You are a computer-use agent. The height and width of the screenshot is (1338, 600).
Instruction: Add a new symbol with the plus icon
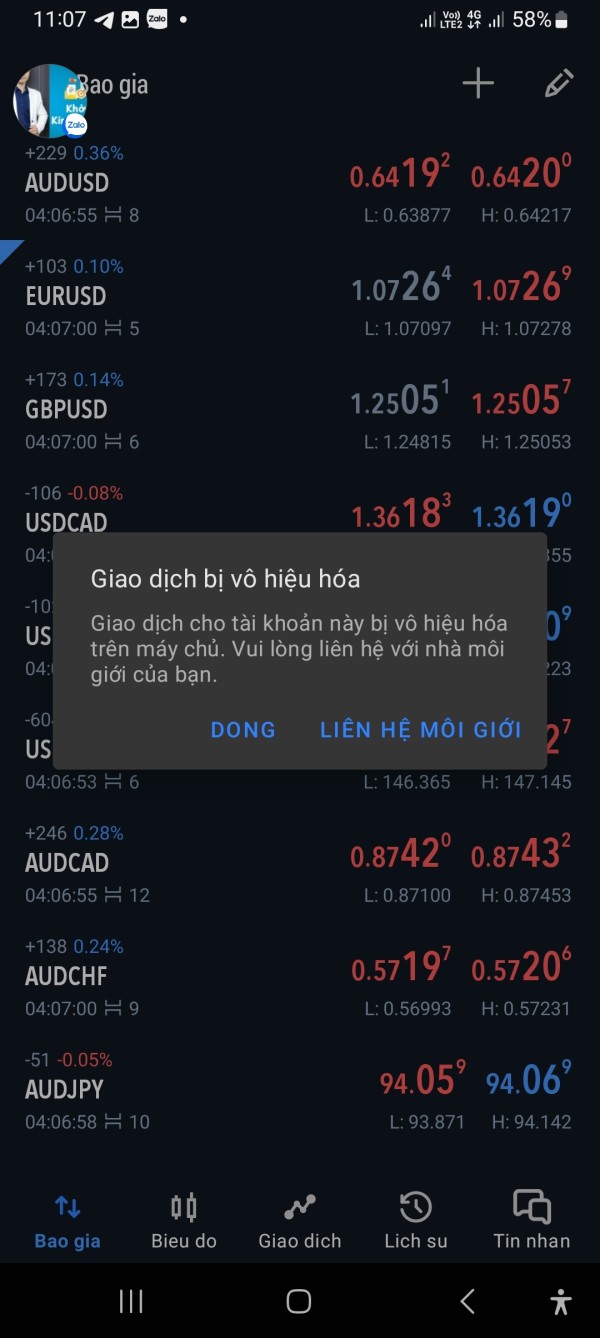coord(478,84)
